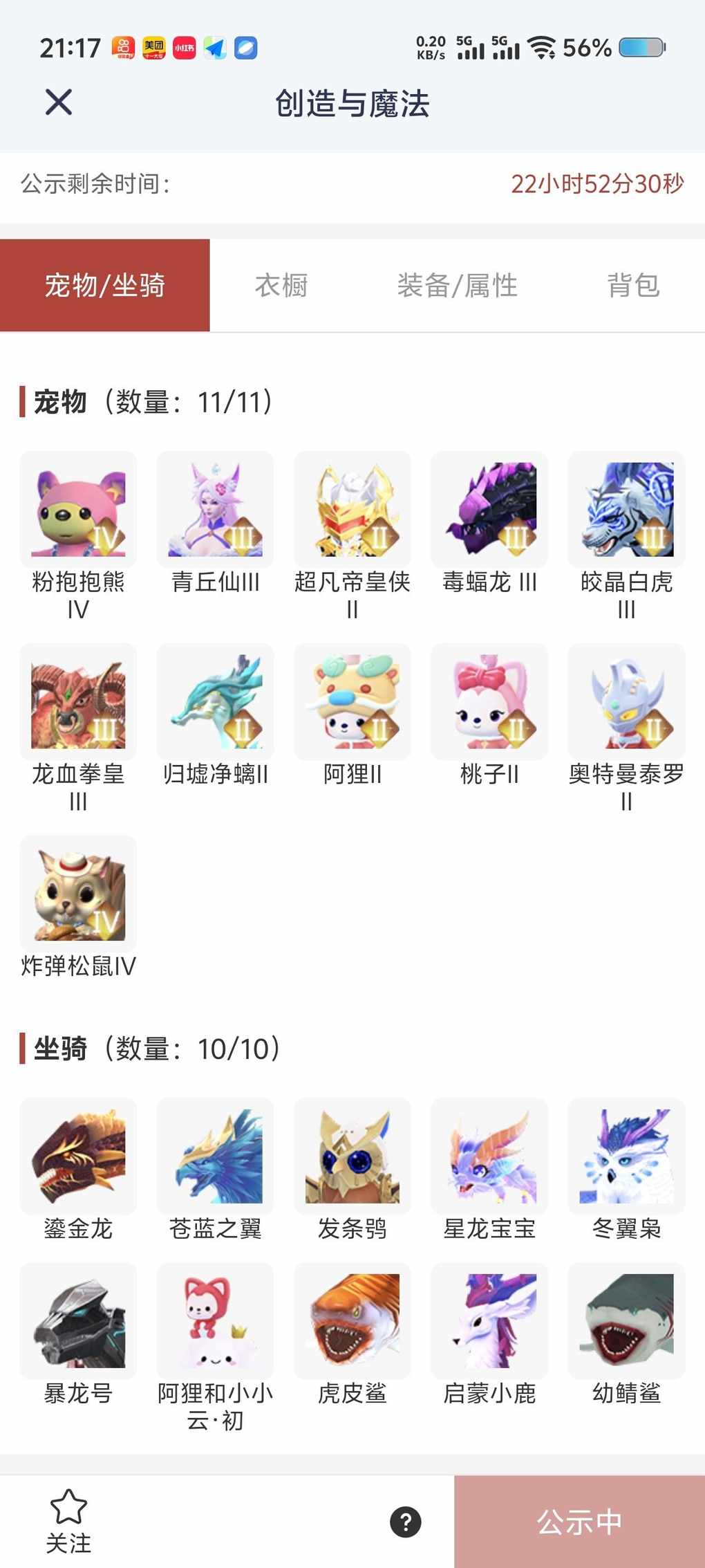The image size is (705, 1568).
Task: Switch to the 衣橱 tab
Action: coord(281,285)
